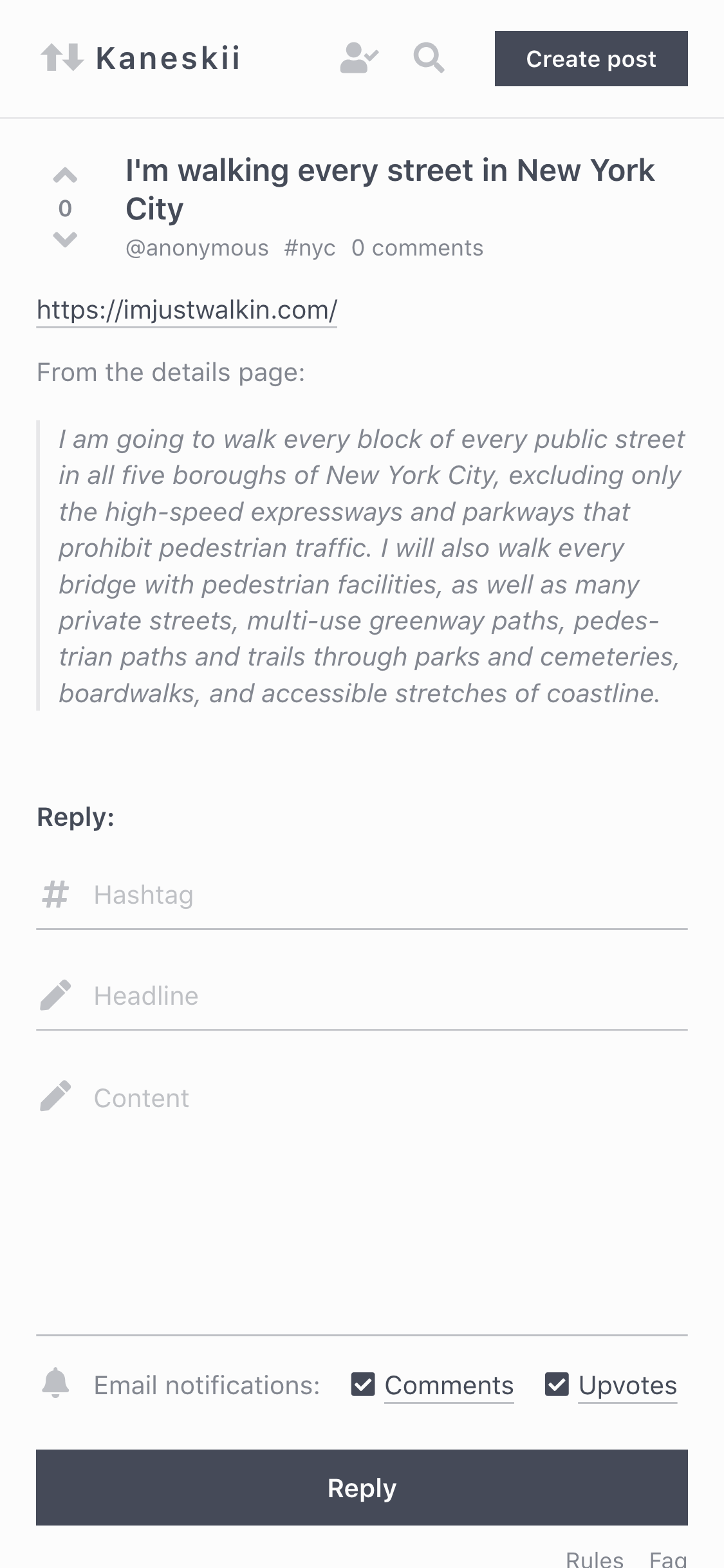This screenshot has height=1568, width=724.
Task: Open the @anonymous author profile
Action: click(197, 248)
